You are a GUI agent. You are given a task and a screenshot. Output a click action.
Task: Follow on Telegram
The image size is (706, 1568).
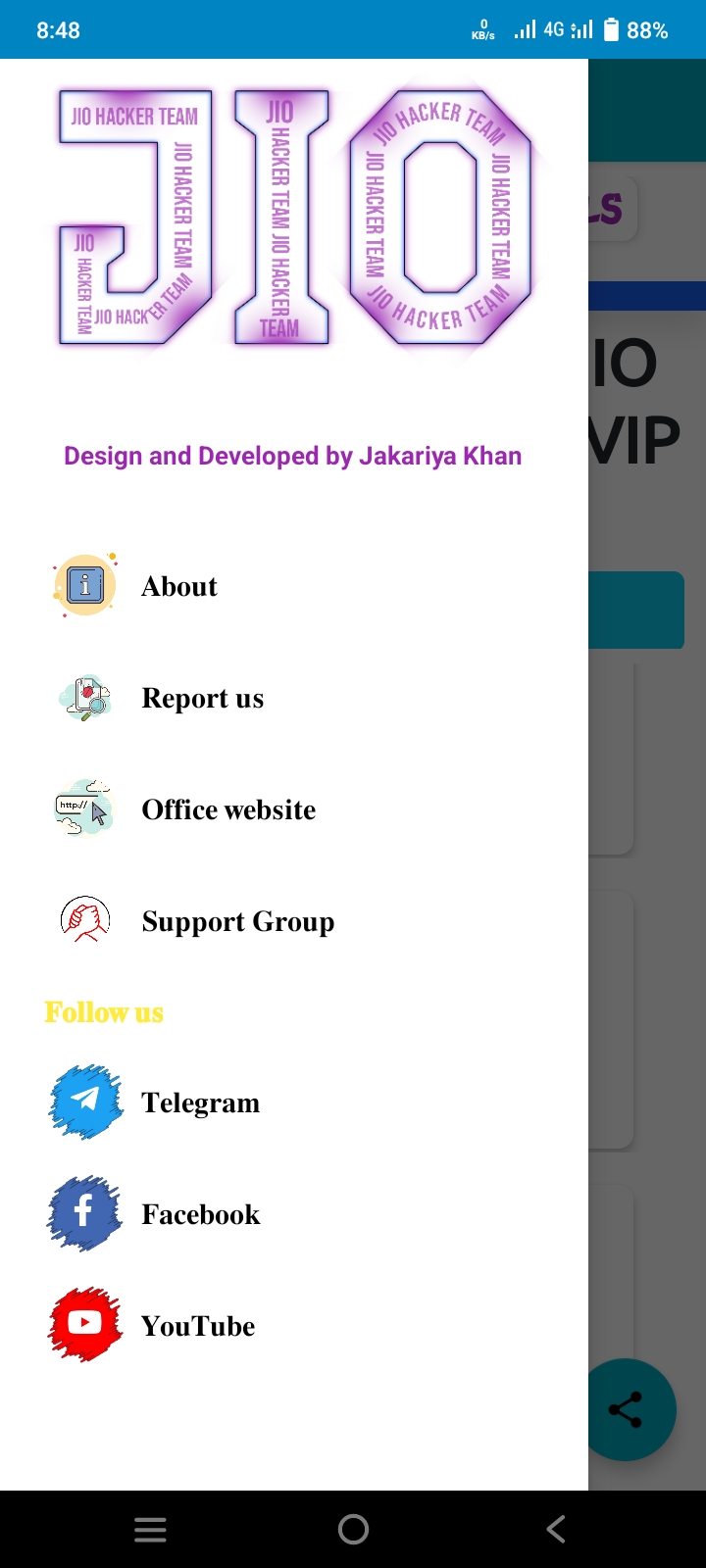[x=294, y=1102]
